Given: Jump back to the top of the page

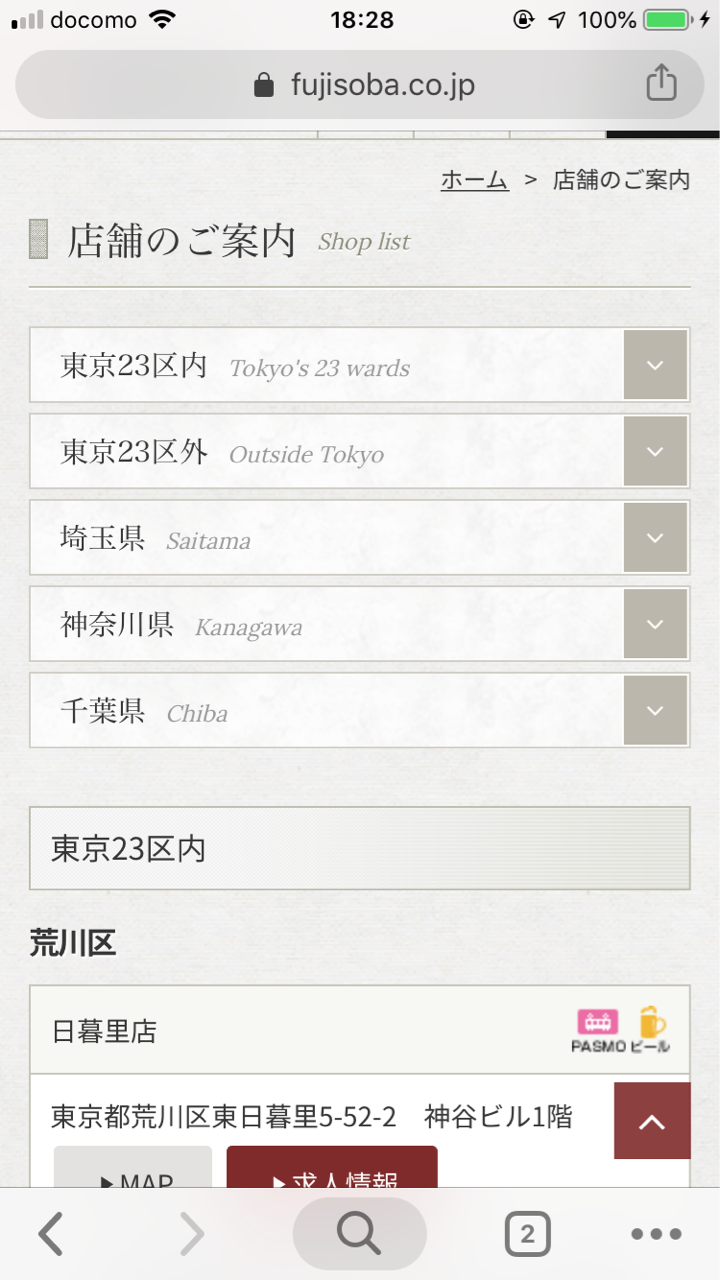Looking at the screenshot, I should 652,1121.
